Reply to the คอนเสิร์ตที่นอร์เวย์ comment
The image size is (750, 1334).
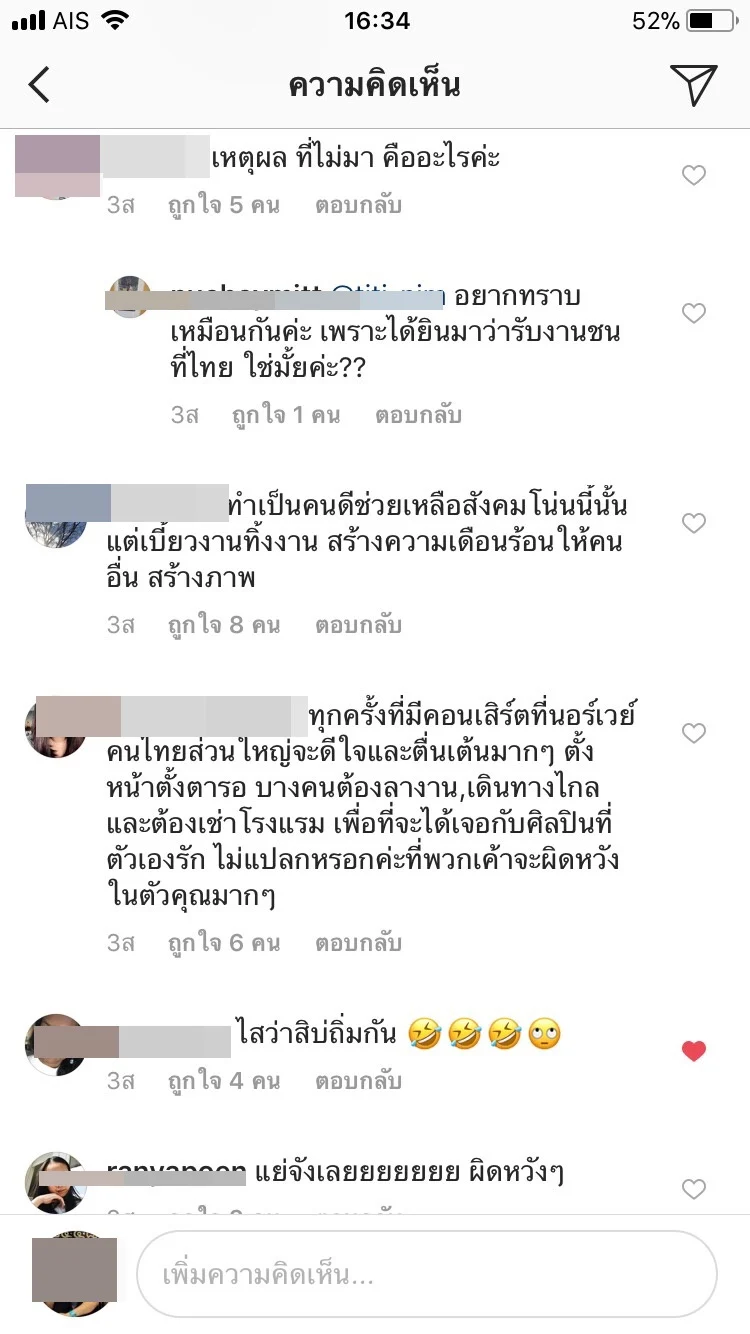[x=358, y=942]
